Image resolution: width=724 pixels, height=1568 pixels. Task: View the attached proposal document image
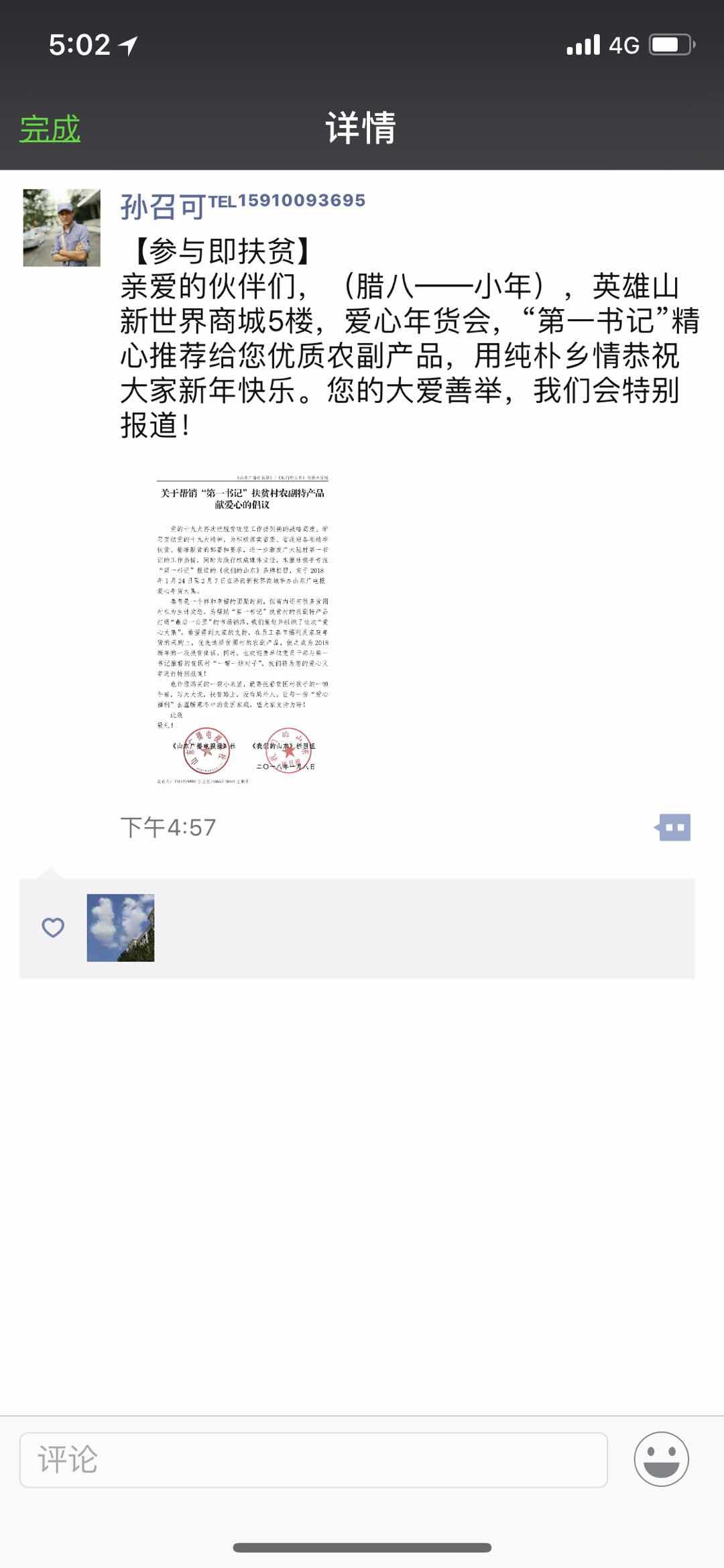tap(242, 629)
